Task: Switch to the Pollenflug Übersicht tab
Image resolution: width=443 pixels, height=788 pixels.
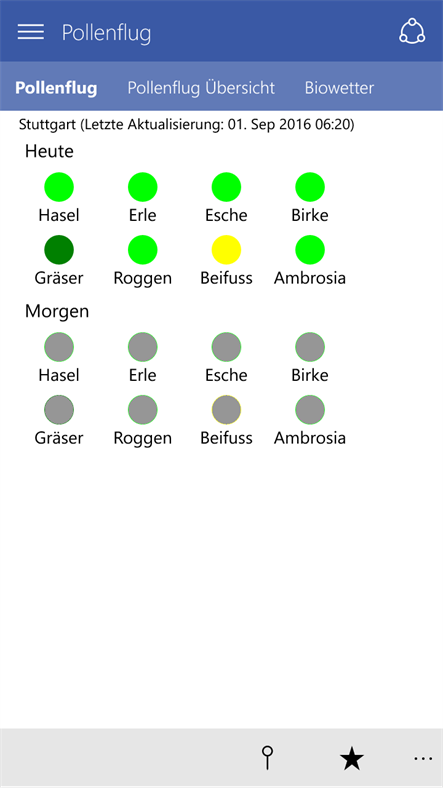Action: (x=201, y=88)
